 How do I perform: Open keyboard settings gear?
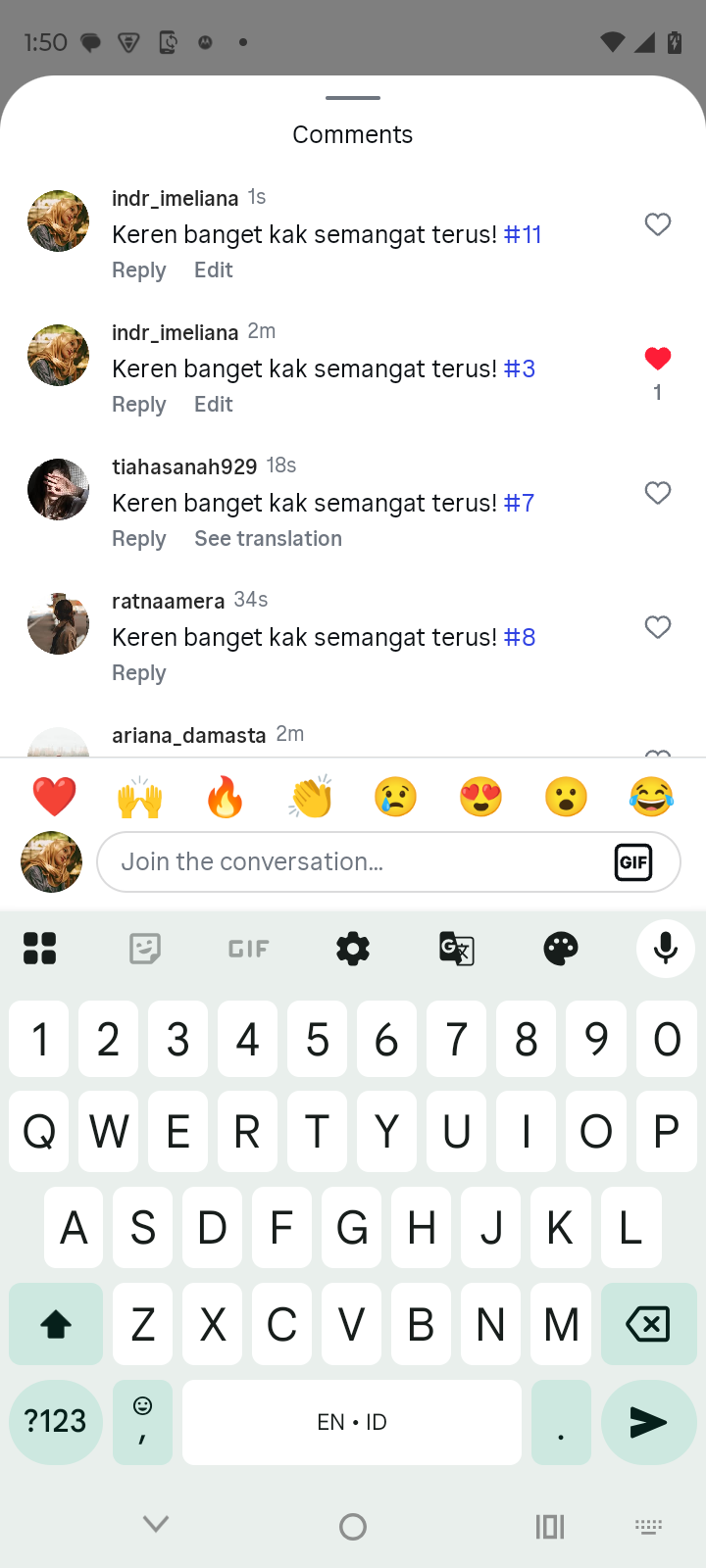point(353,949)
